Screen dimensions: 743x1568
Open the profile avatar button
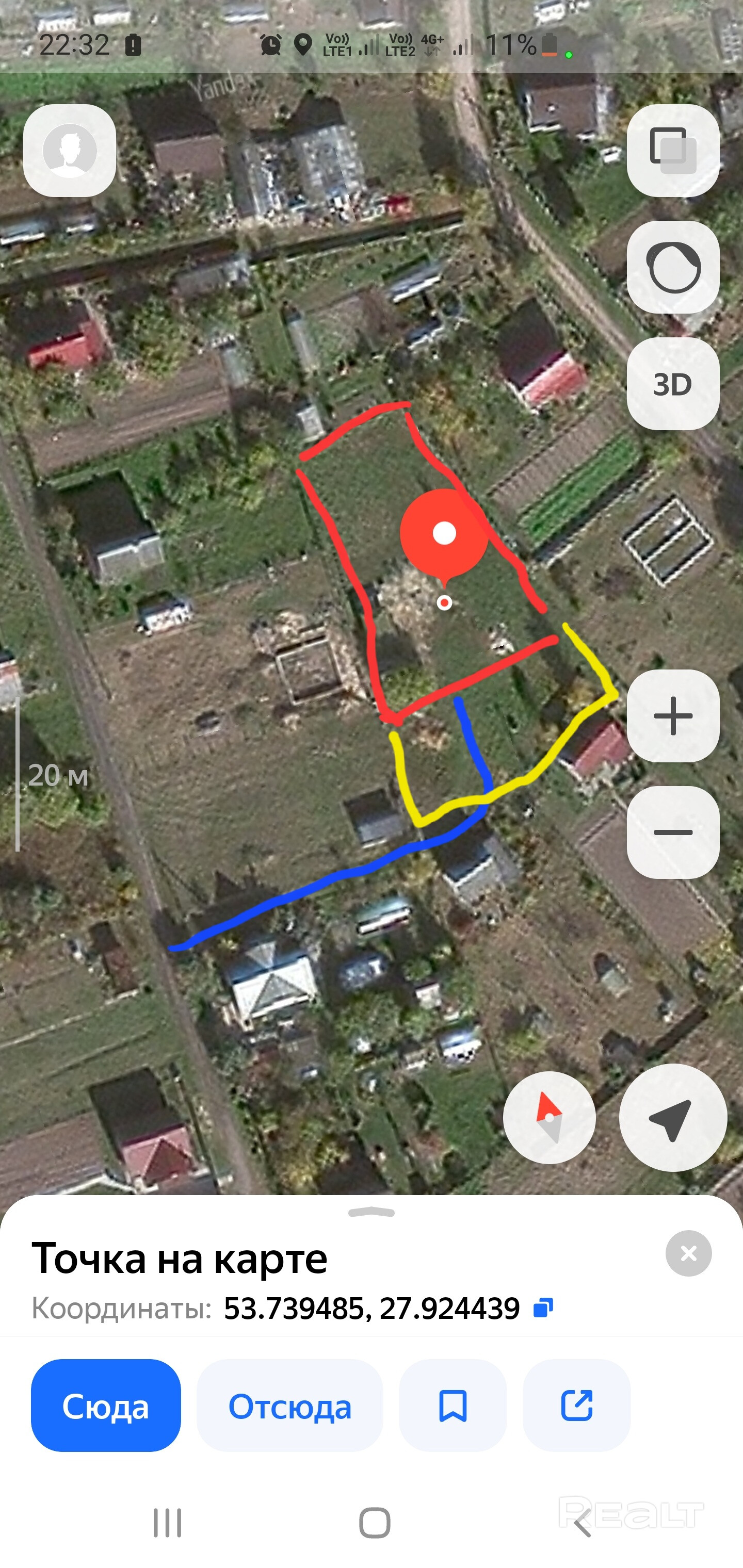pos(70,150)
